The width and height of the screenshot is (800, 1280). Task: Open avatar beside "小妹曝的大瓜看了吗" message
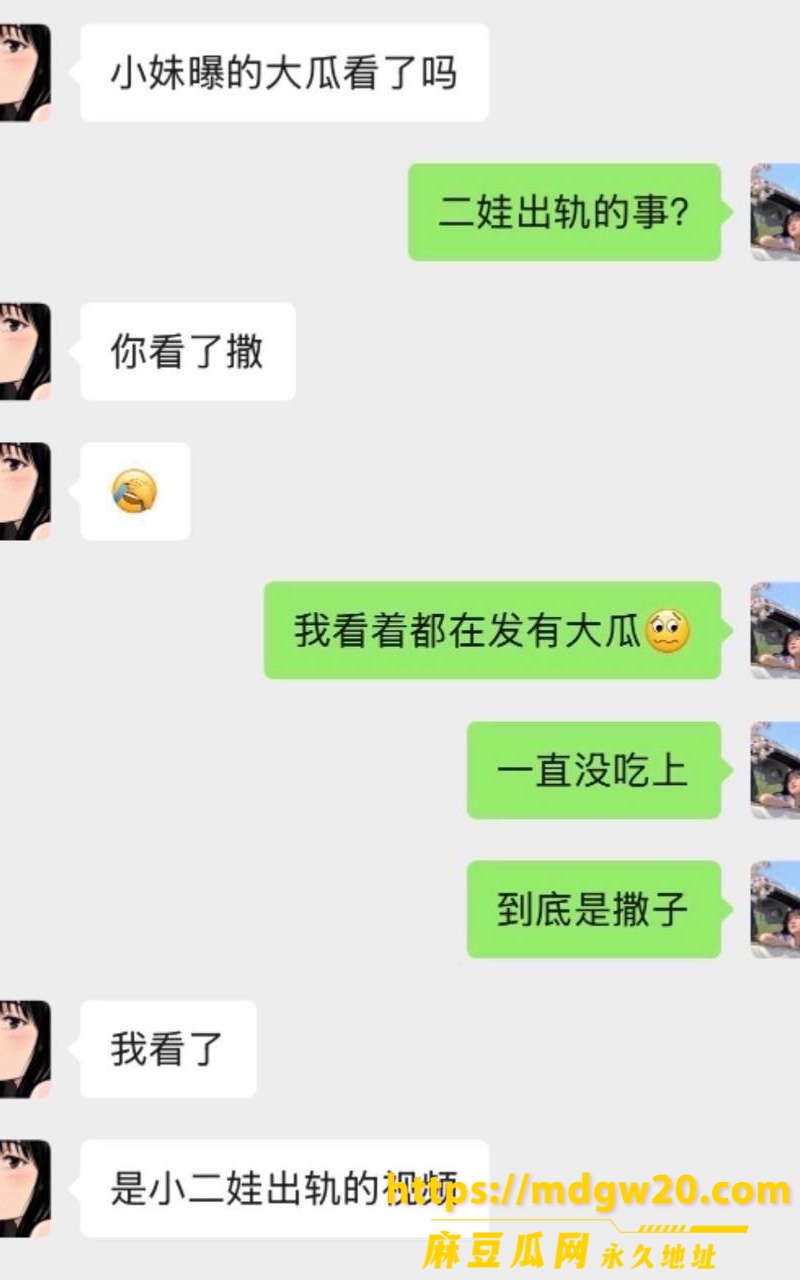25,73
